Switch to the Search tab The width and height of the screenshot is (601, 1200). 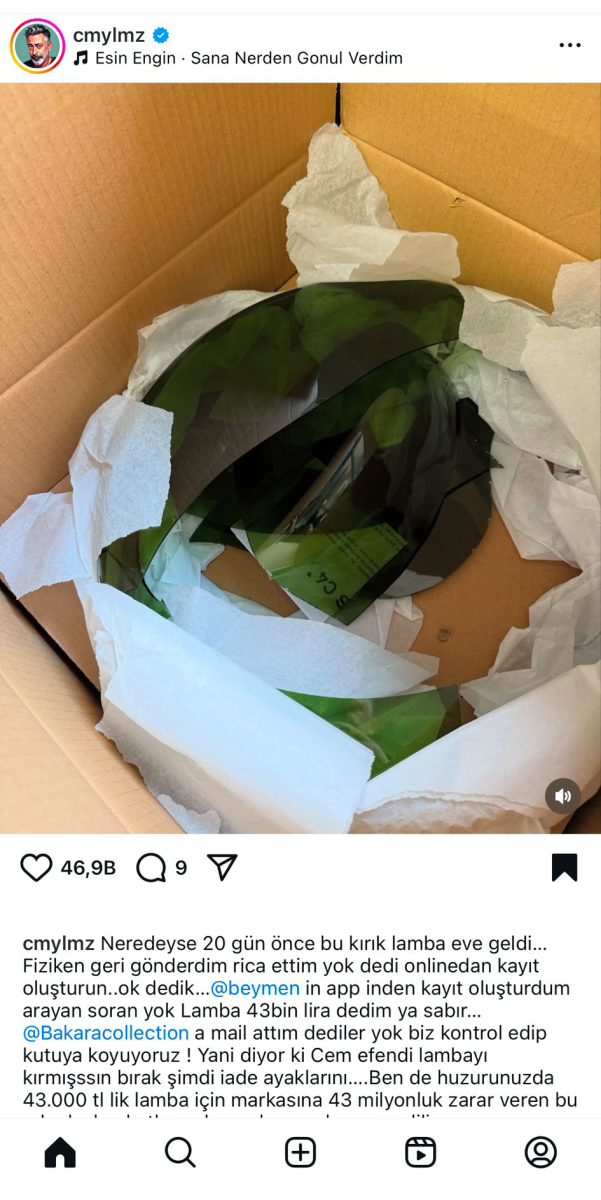(x=180, y=1153)
